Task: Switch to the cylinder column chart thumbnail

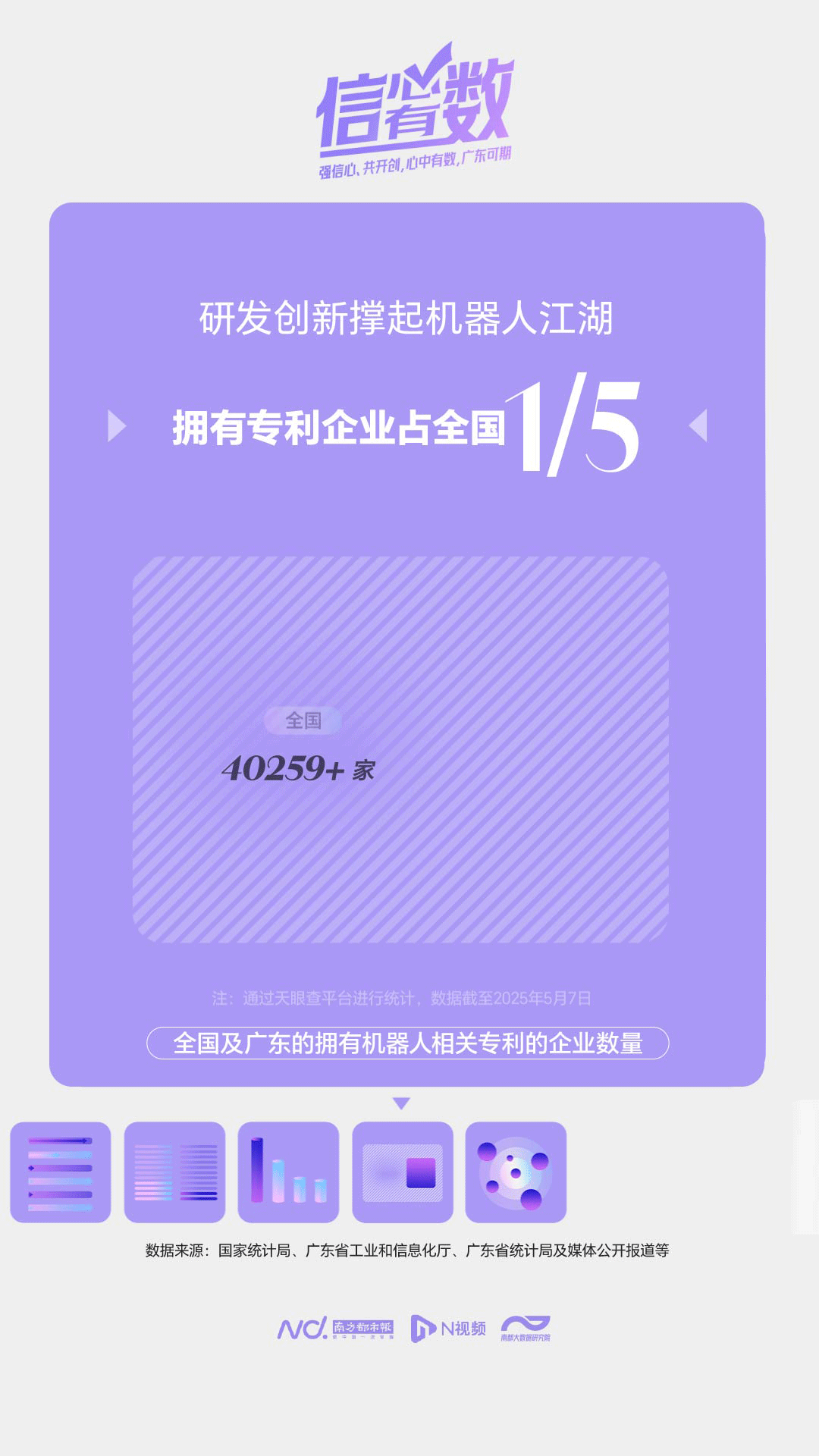Action: click(289, 1172)
